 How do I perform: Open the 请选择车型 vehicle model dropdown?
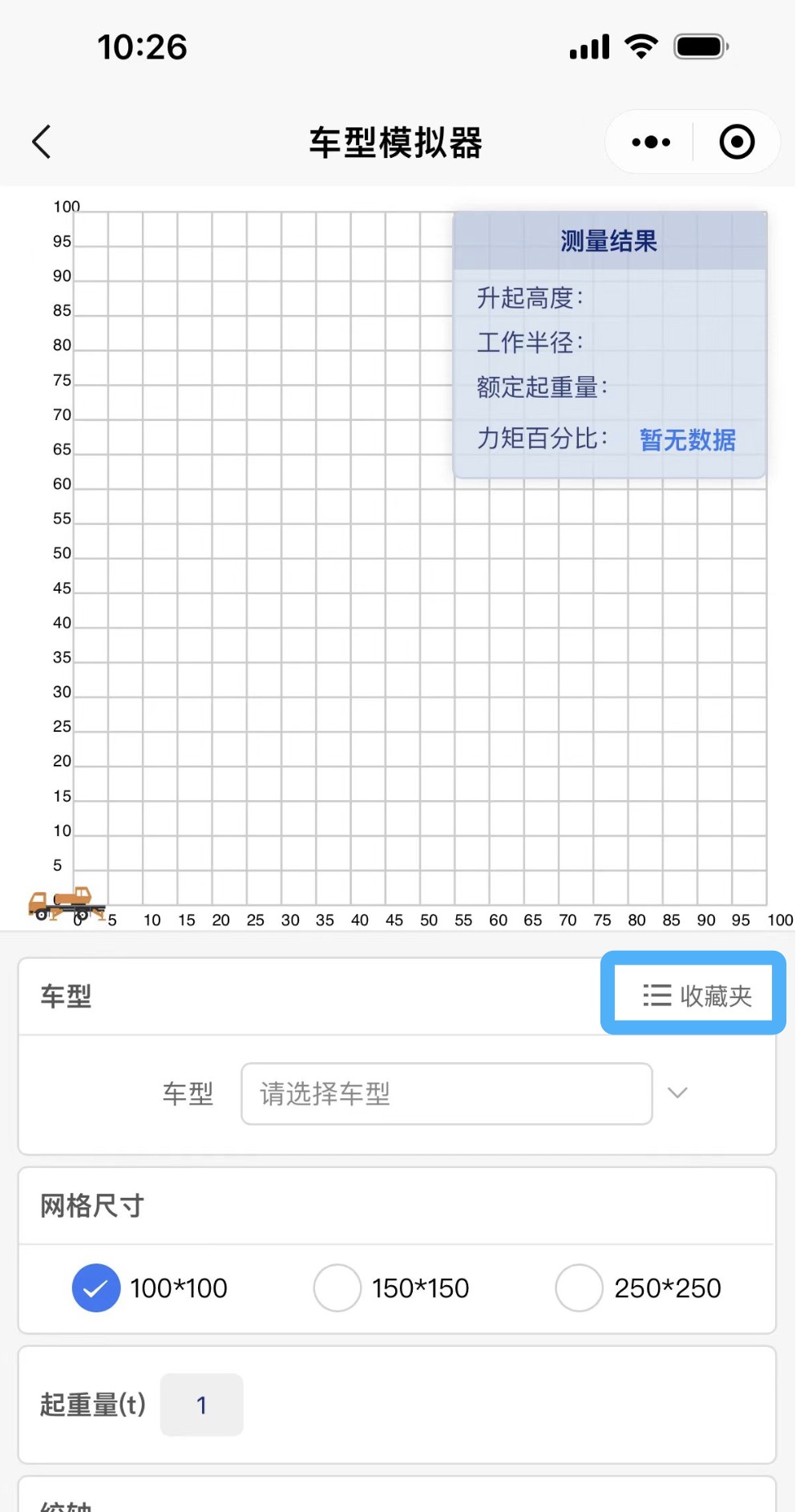446,1094
